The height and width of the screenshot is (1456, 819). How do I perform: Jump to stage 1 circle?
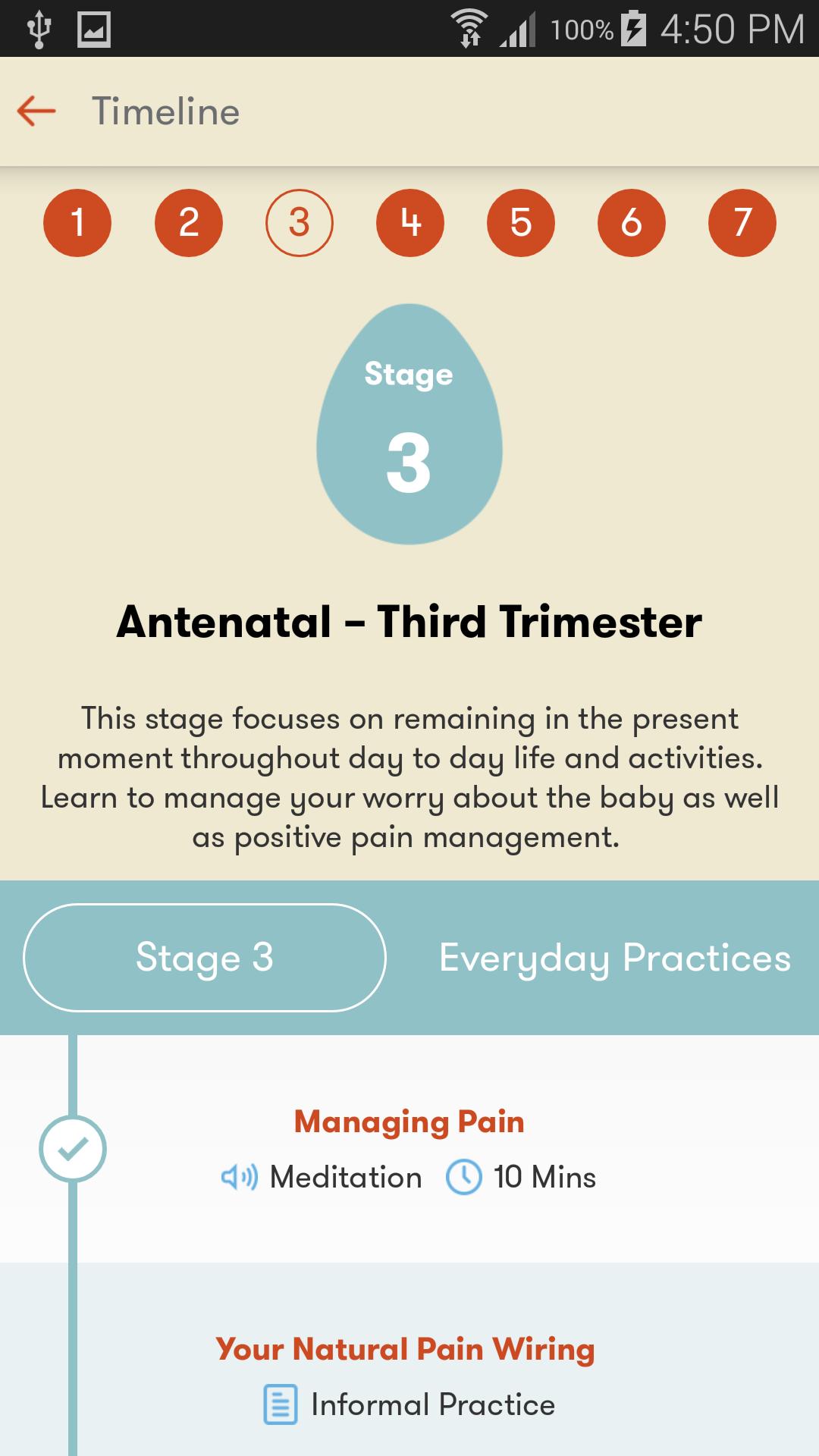(77, 223)
